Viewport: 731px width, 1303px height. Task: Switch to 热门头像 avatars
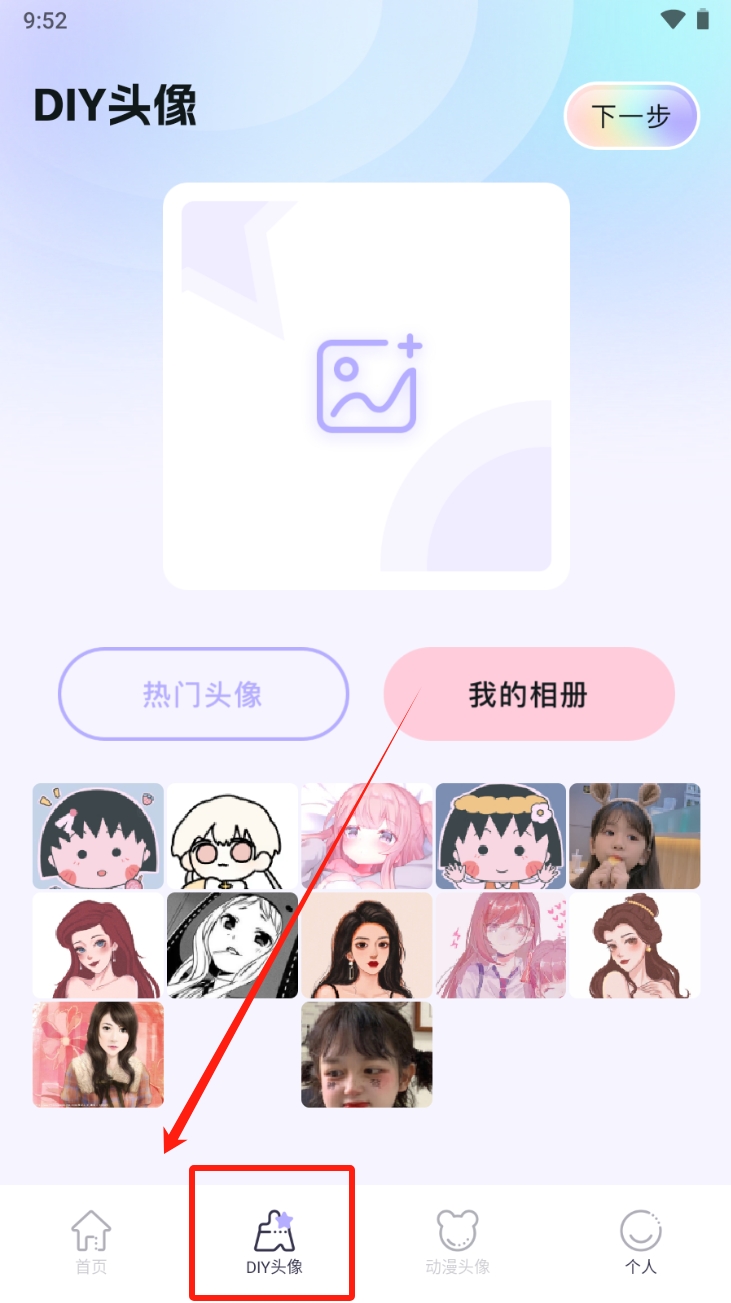[203, 694]
